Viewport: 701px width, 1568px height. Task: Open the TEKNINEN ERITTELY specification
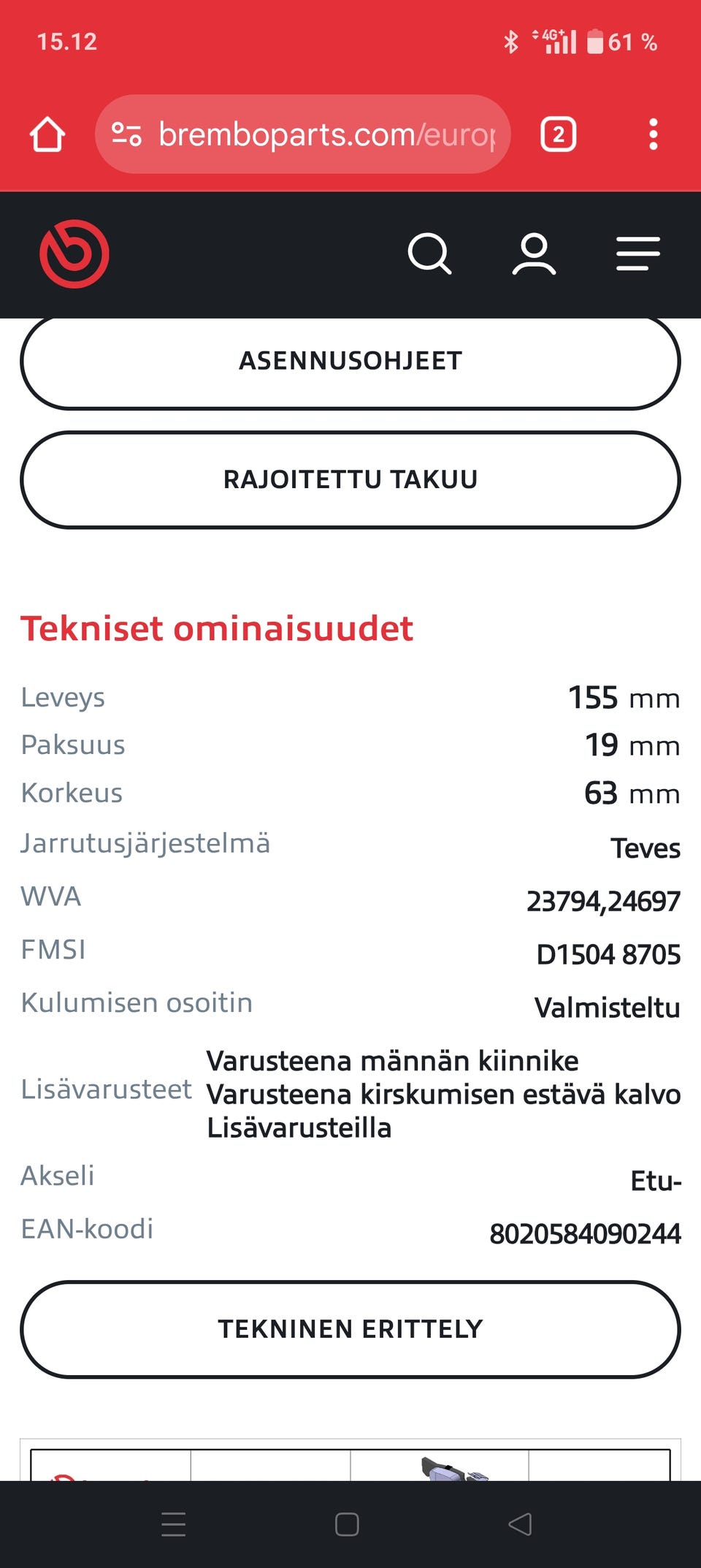pyautogui.click(x=350, y=1329)
